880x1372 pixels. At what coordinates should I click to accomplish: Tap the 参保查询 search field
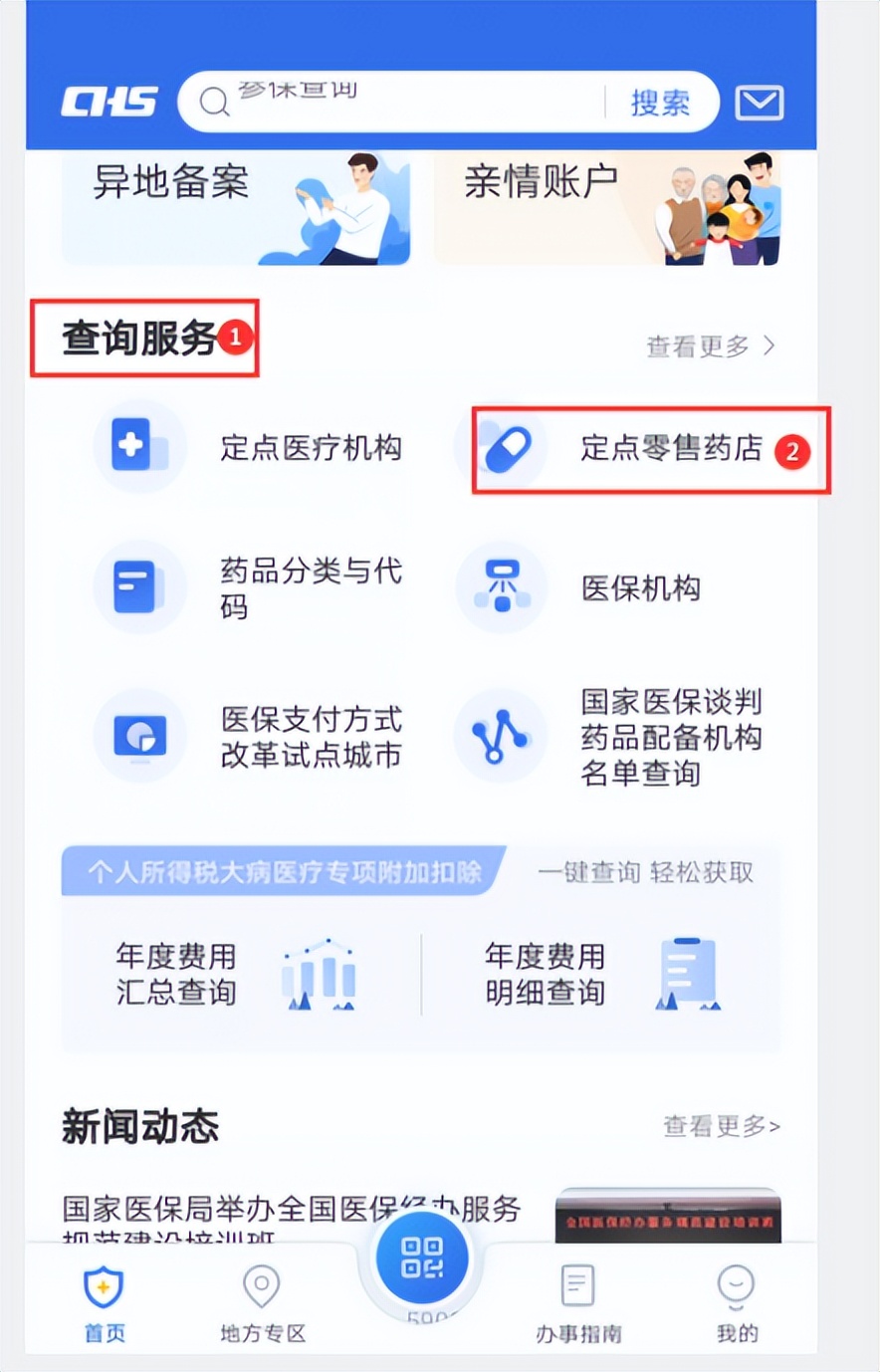pos(398,102)
